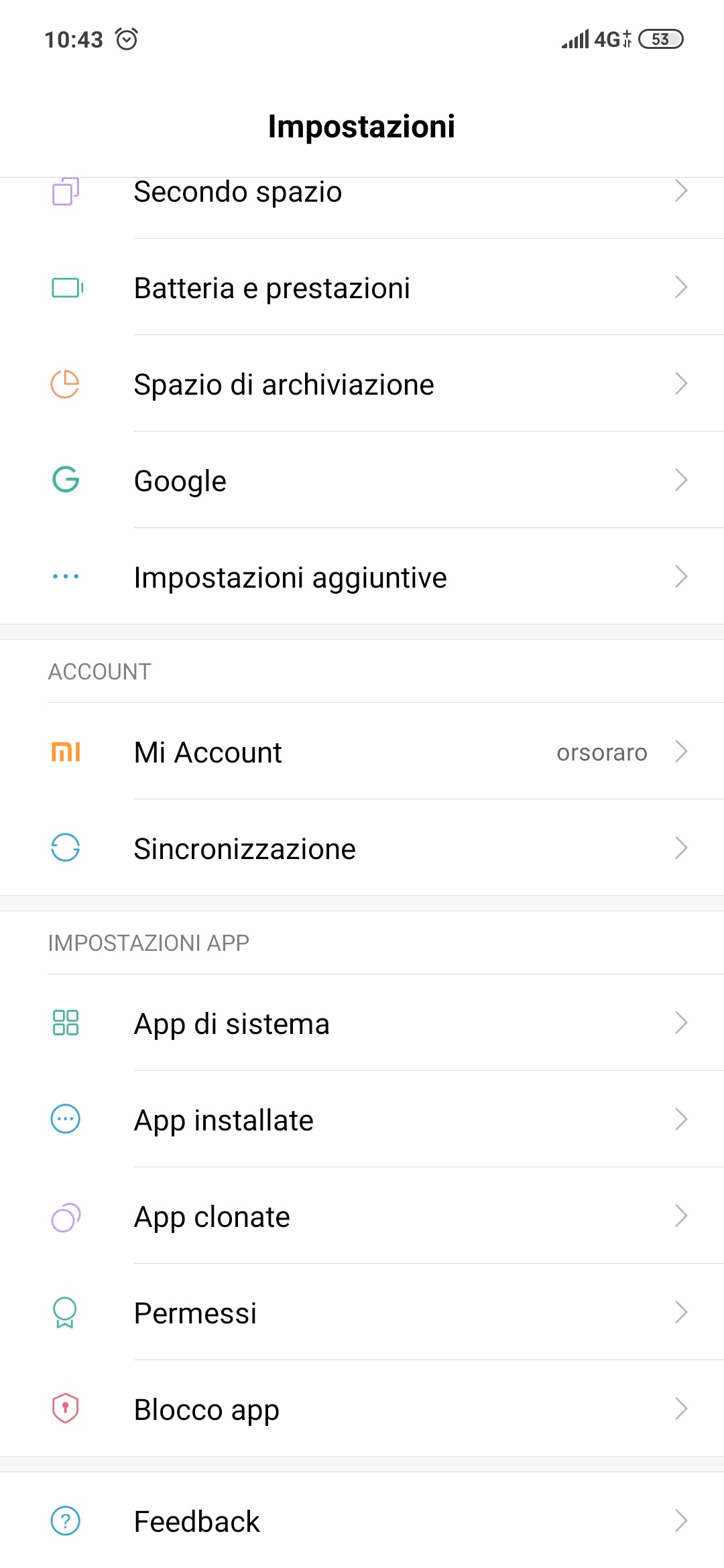This screenshot has width=724, height=1568.
Task: View App installate list
Action: point(362,1120)
